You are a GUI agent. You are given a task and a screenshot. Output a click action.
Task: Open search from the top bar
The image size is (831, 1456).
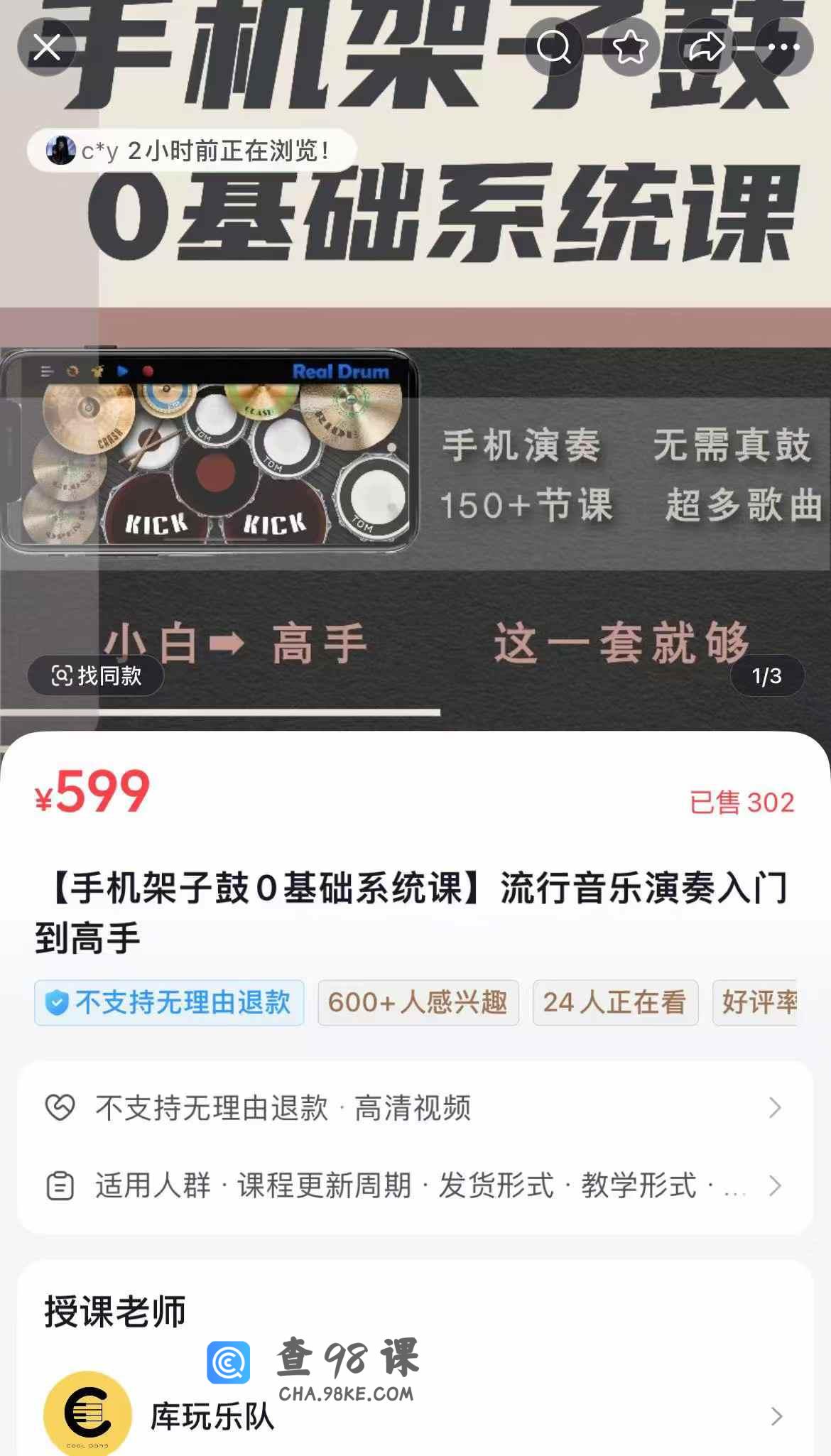[x=554, y=48]
